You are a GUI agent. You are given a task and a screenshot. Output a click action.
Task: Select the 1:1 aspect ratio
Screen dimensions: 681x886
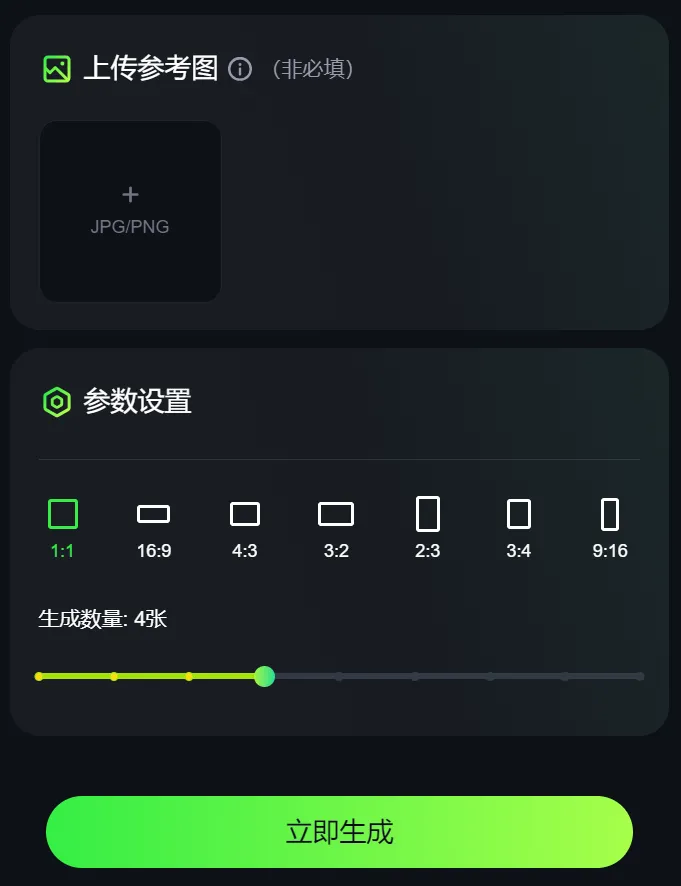pyautogui.click(x=63, y=527)
